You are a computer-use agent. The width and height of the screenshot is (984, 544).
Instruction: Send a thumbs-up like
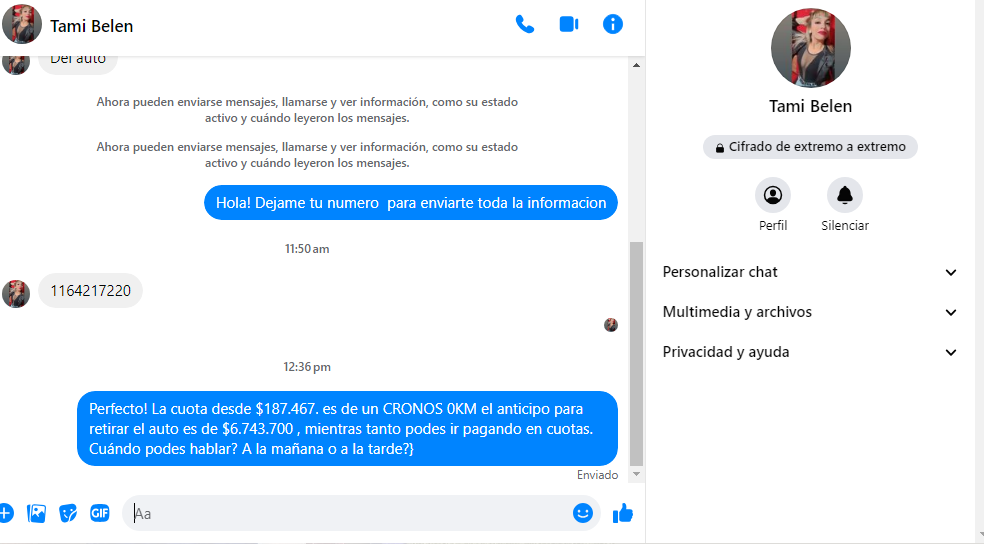click(623, 513)
